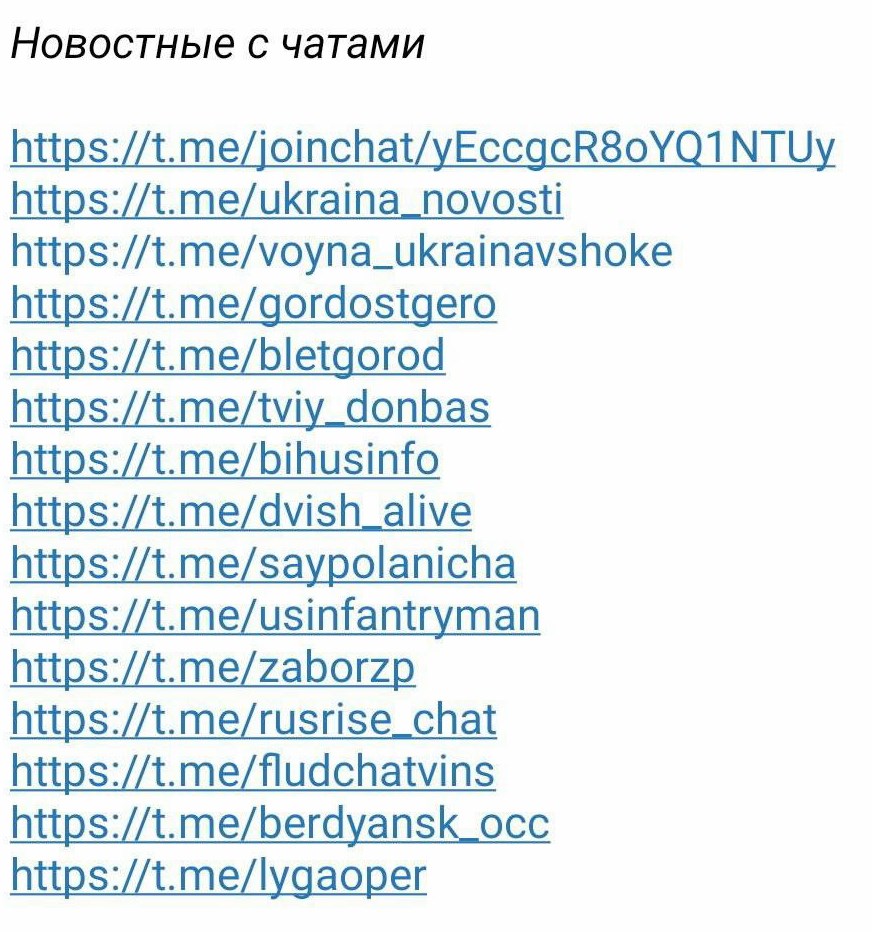Follow the voyna_ukrainavshoke link
The height and width of the screenshot is (932, 872).
pos(341,252)
